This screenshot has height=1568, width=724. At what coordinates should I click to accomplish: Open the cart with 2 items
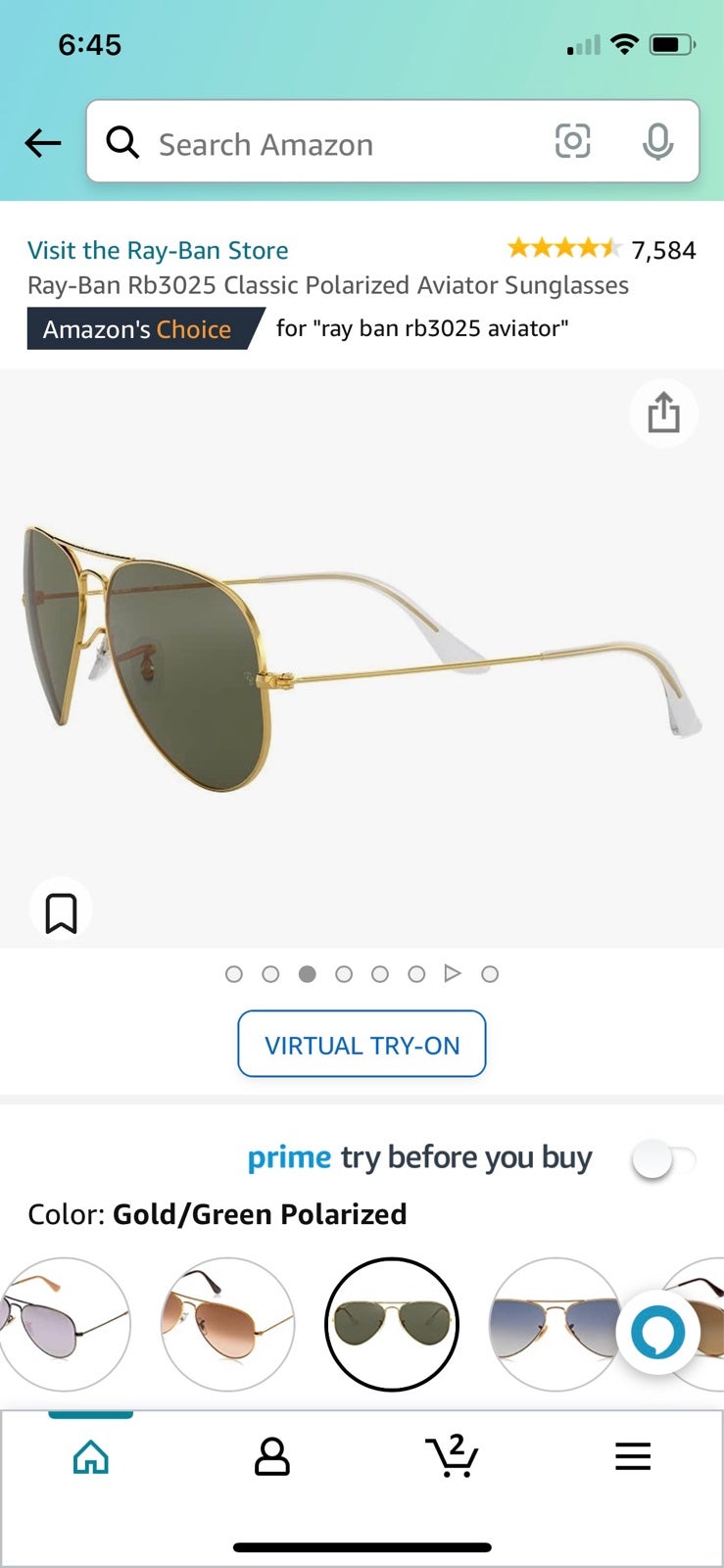click(x=453, y=1455)
